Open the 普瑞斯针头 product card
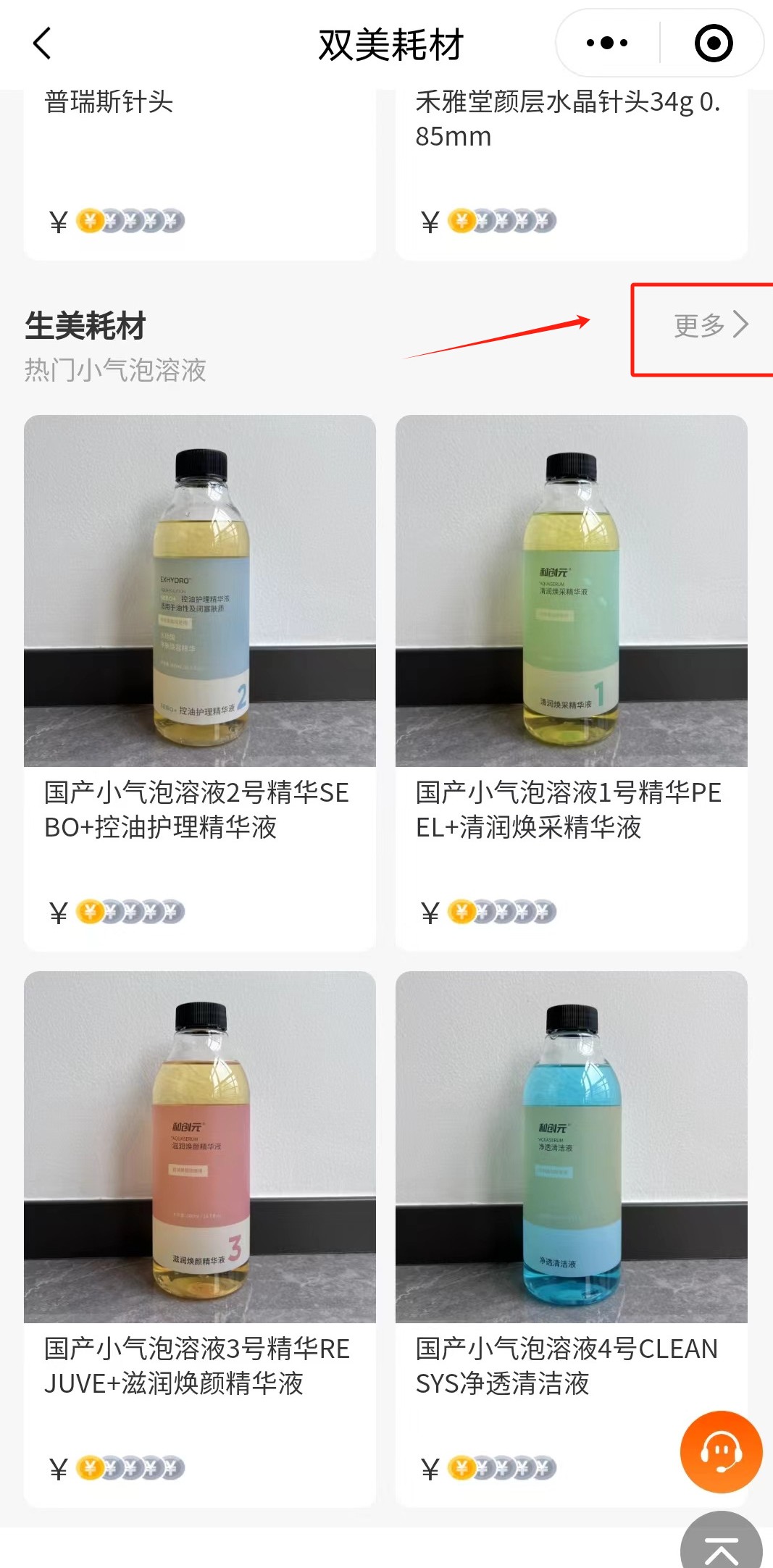This screenshot has height=1568, width=773. coord(199,167)
